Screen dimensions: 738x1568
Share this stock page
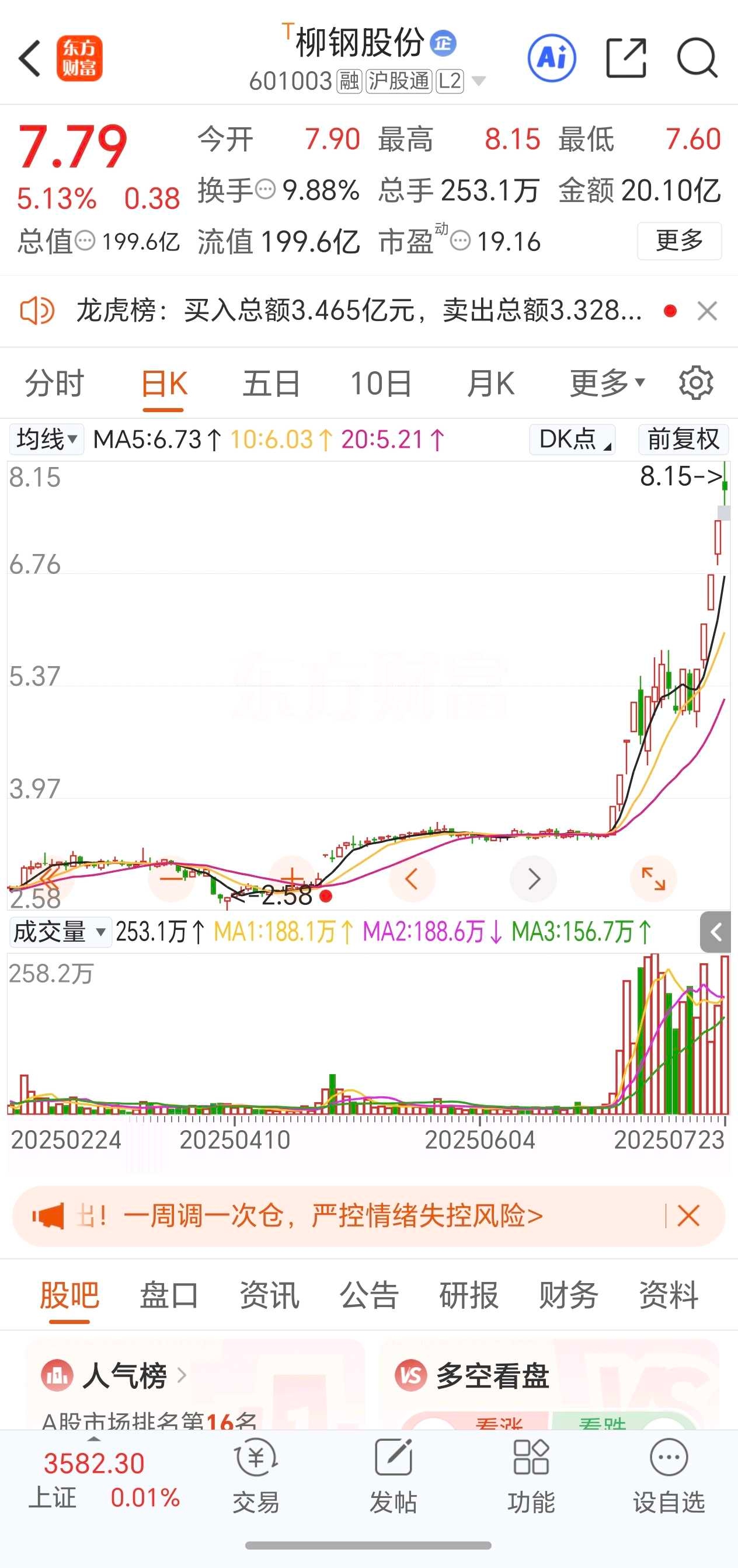coord(626,58)
